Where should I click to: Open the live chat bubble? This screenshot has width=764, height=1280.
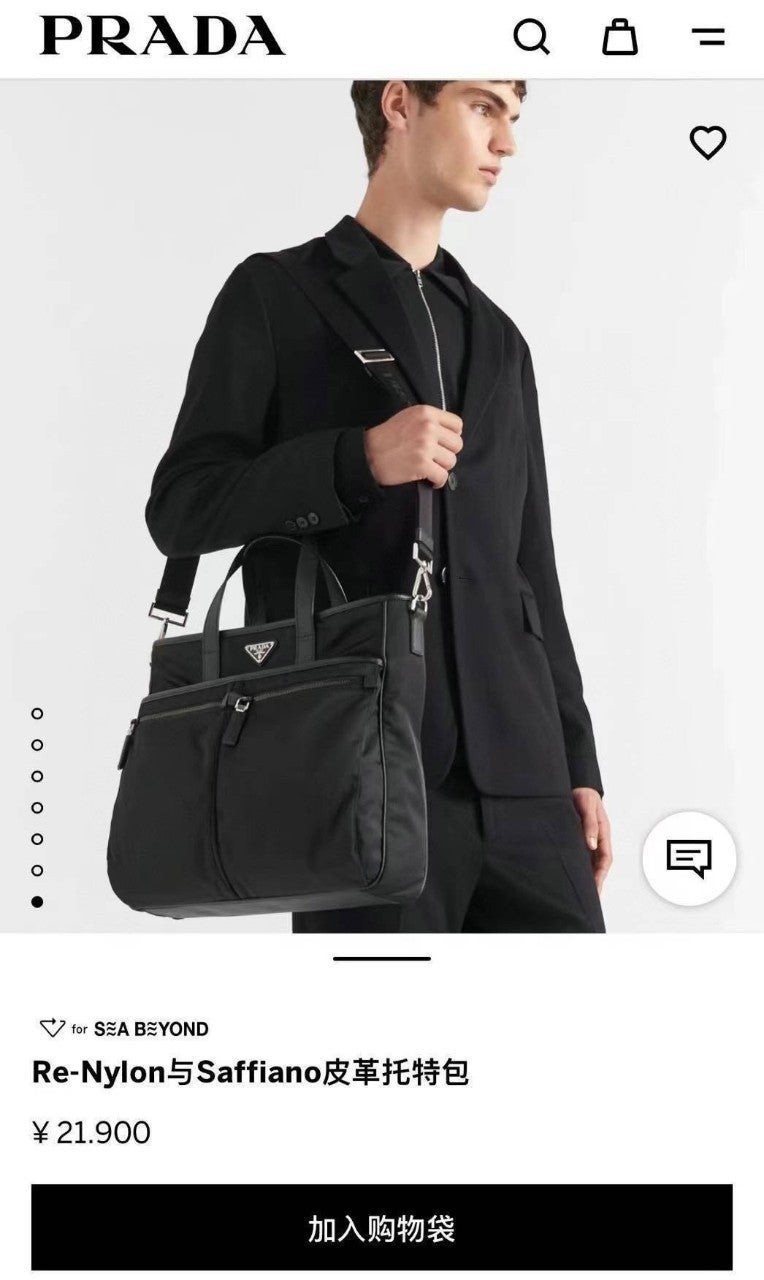[x=689, y=858]
